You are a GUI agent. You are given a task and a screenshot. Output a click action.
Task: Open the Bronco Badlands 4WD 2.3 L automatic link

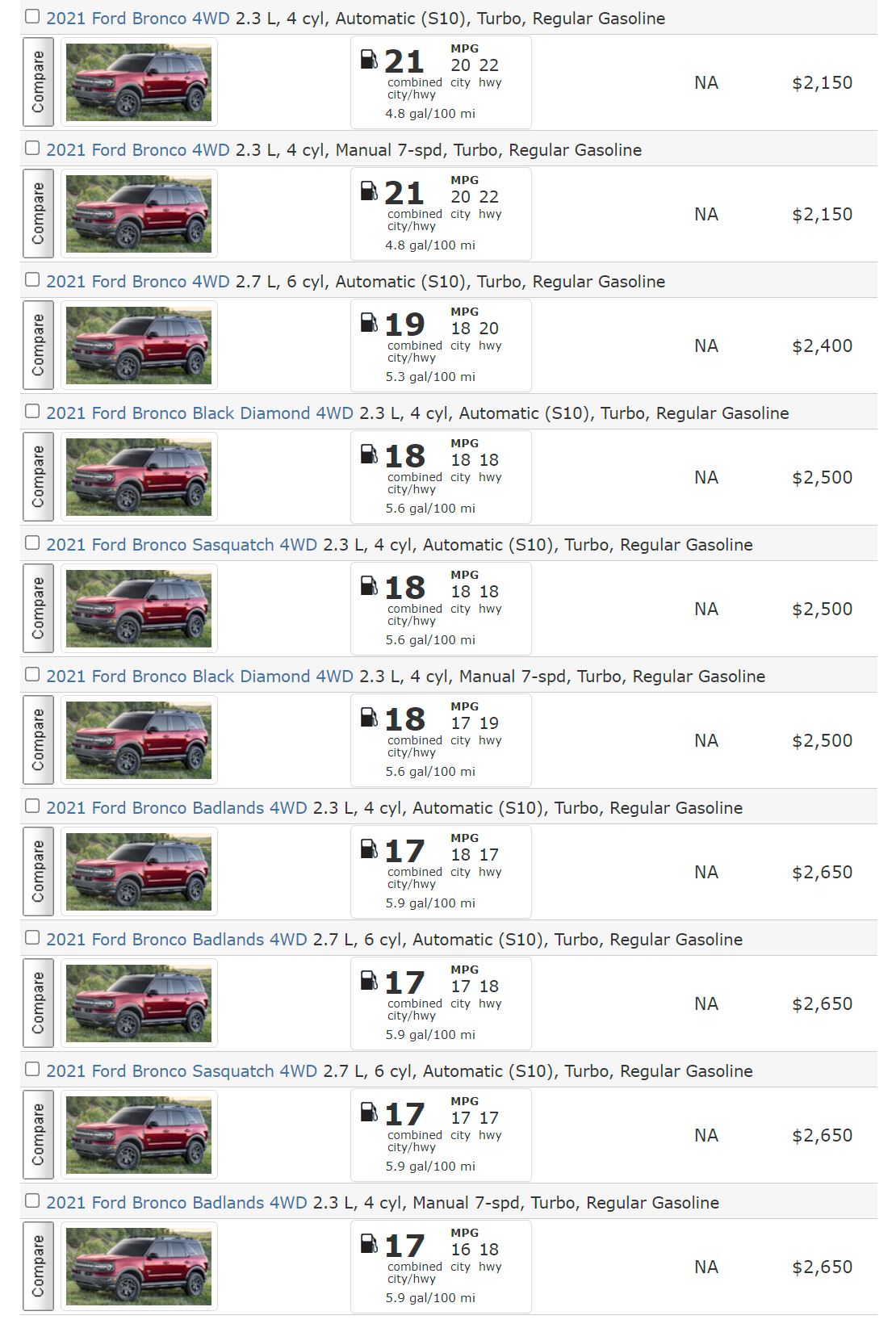point(178,807)
